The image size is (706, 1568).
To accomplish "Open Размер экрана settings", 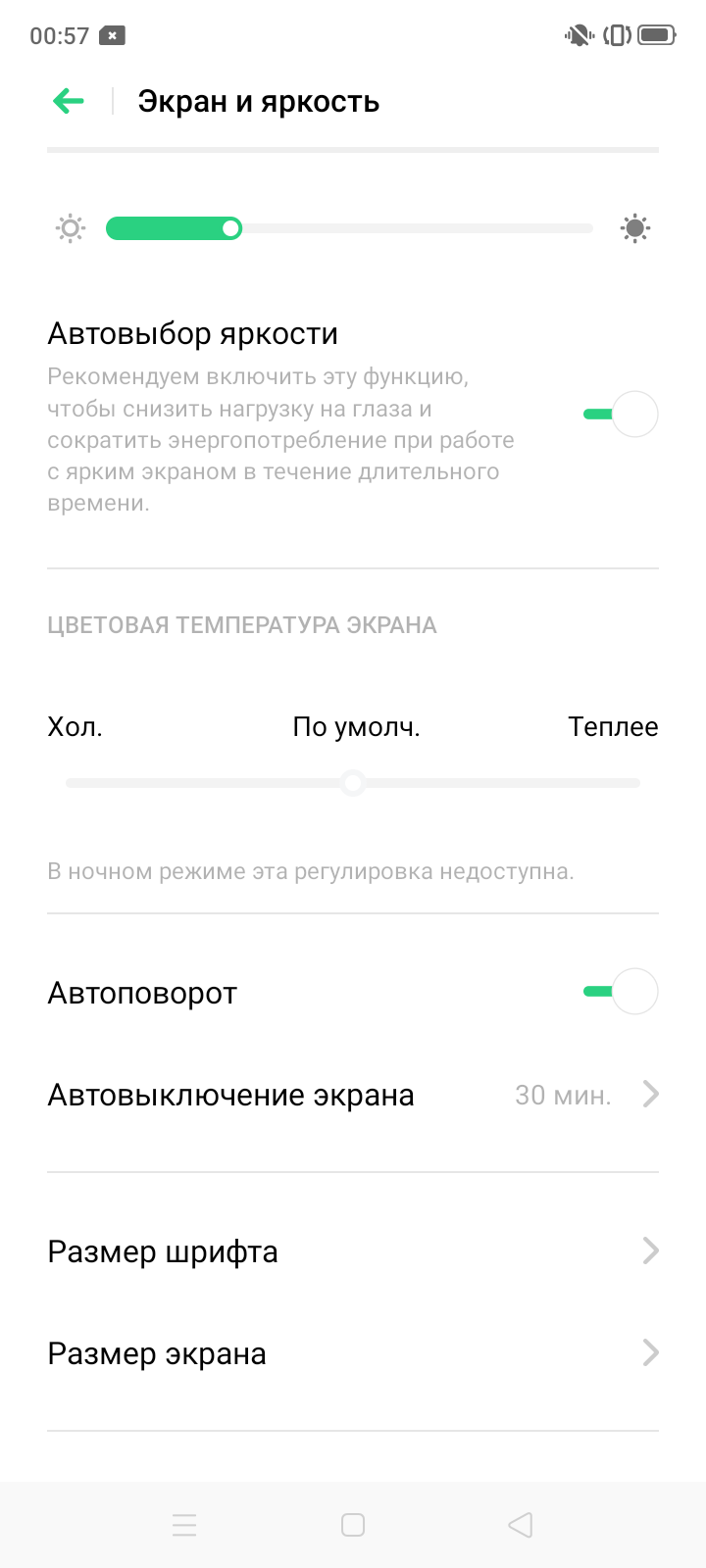I will pos(353,1353).
